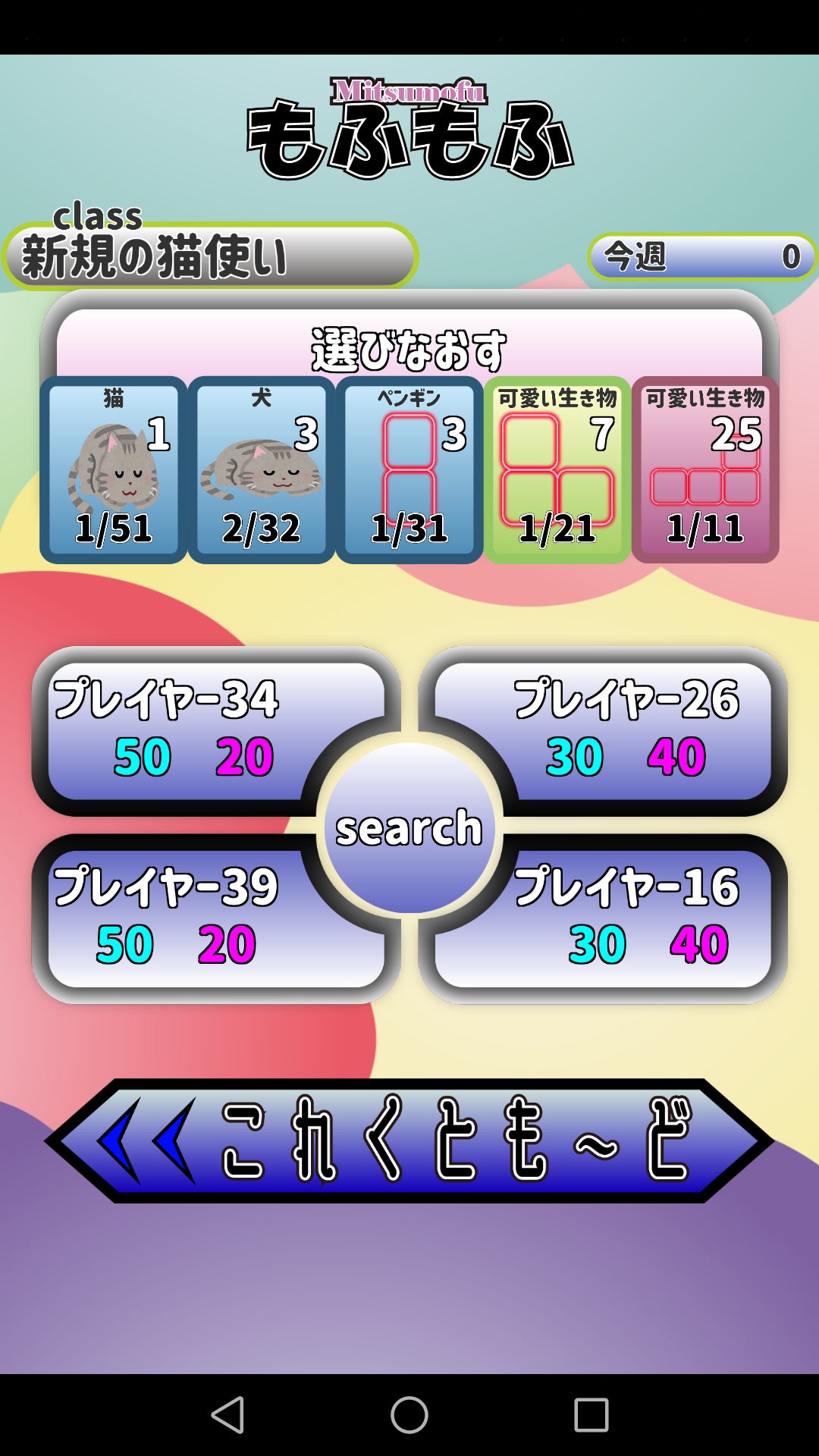Tap the round search button
The height and width of the screenshot is (1456, 819).
tap(409, 827)
